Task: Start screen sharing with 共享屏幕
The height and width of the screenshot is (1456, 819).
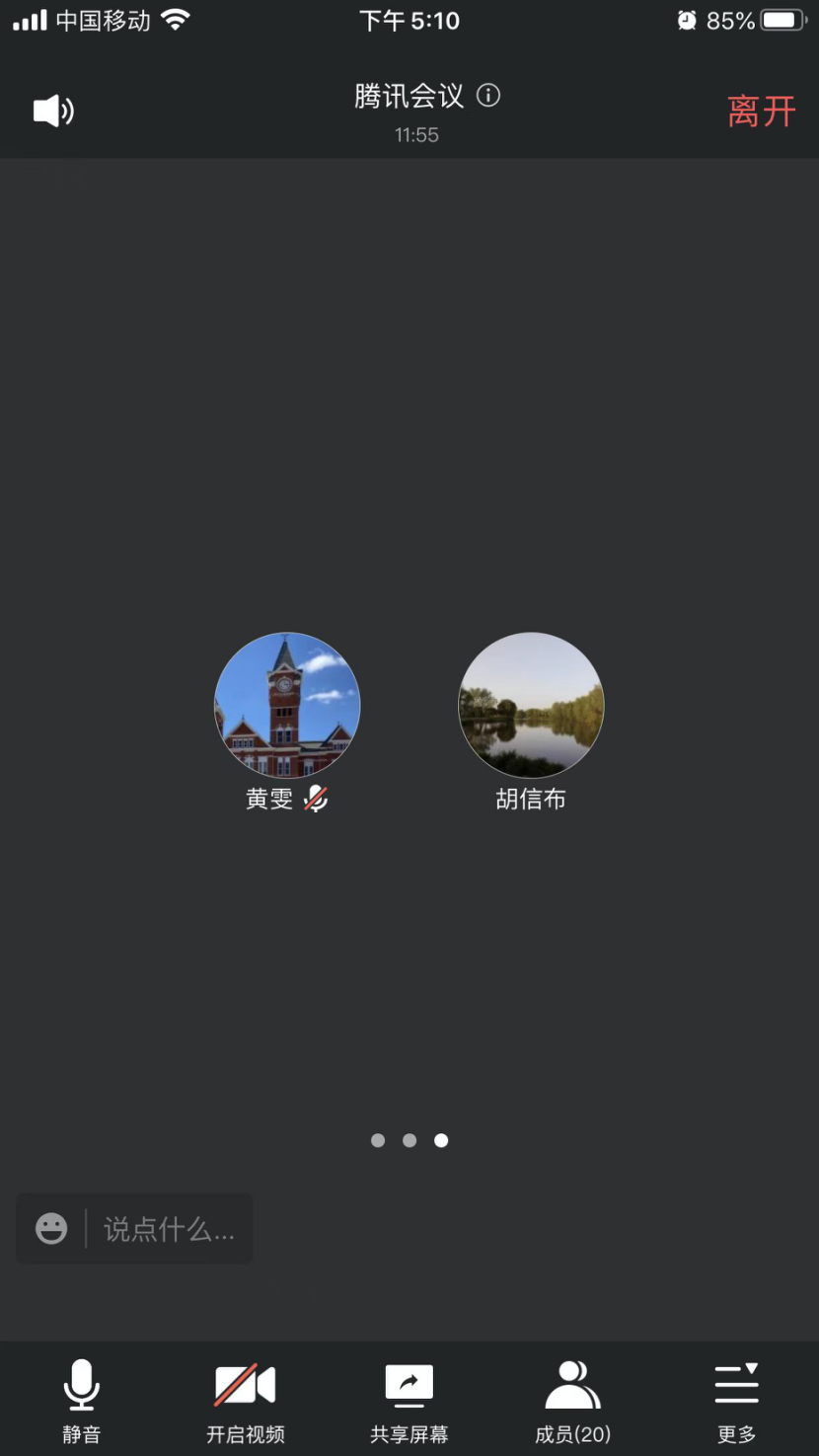Action: pyautogui.click(x=409, y=1400)
